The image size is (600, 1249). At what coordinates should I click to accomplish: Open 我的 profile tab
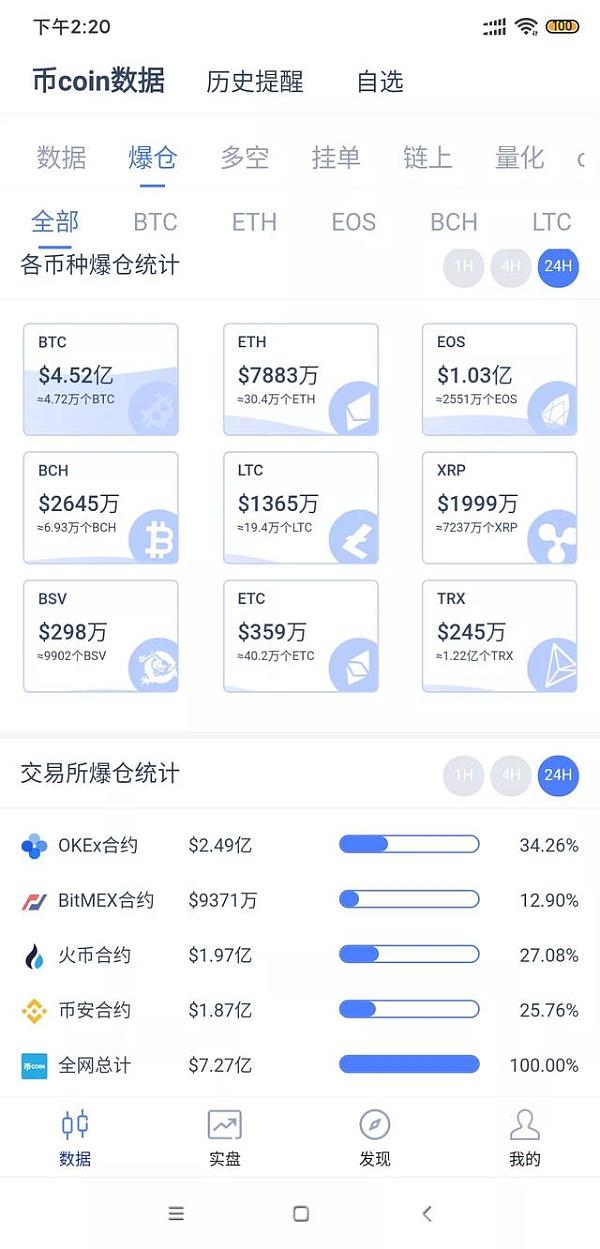(x=524, y=1138)
